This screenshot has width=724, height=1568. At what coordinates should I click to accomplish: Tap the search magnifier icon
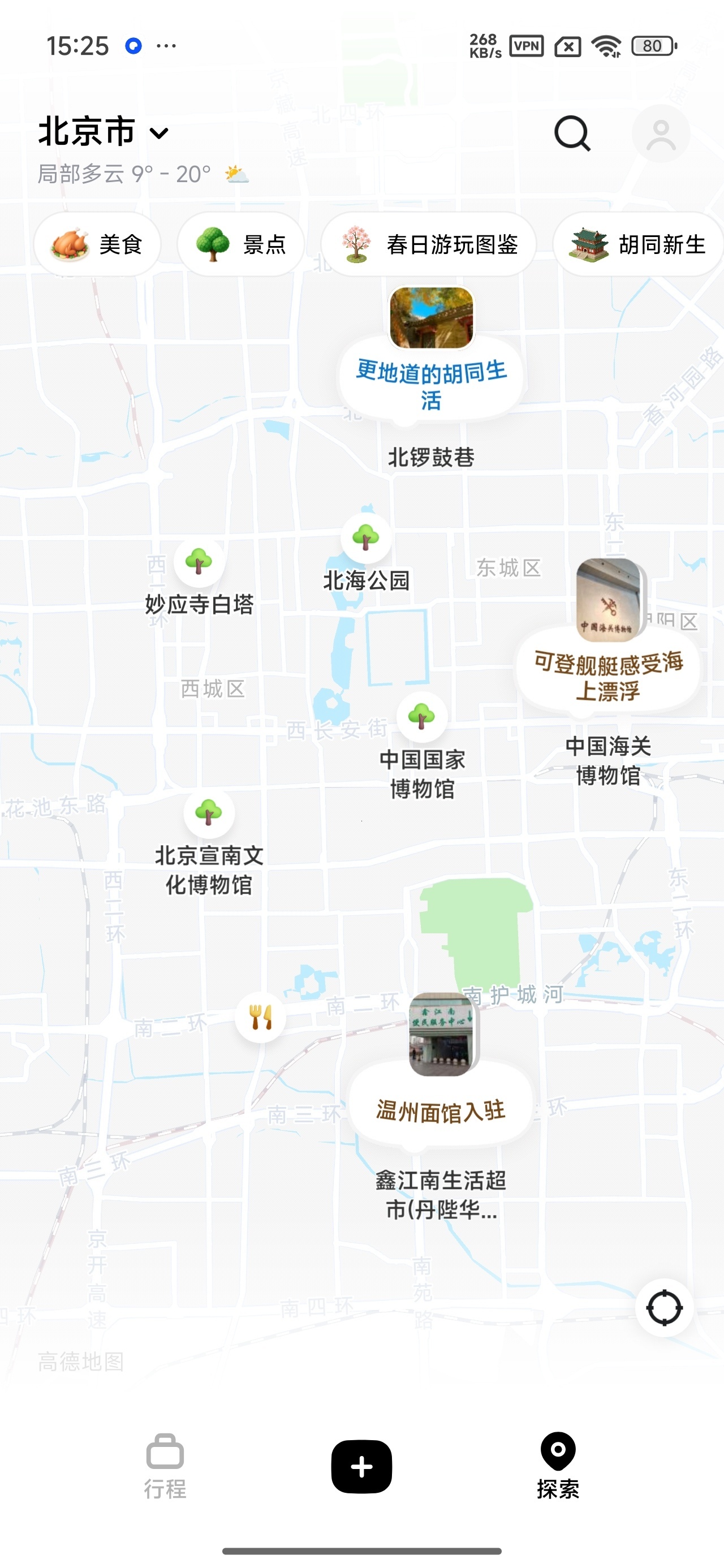point(572,133)
